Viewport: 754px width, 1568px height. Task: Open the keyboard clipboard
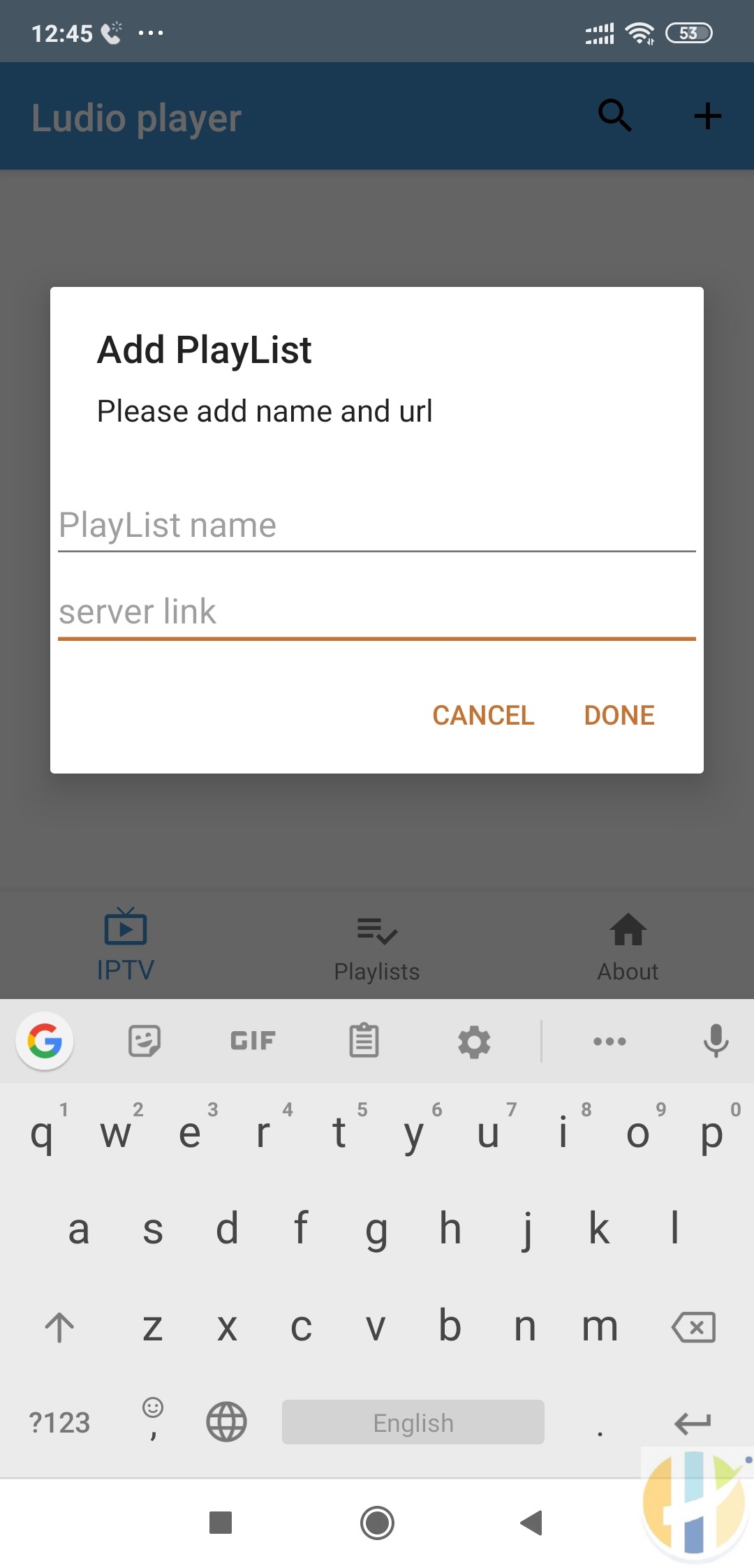coord(364,1042)
